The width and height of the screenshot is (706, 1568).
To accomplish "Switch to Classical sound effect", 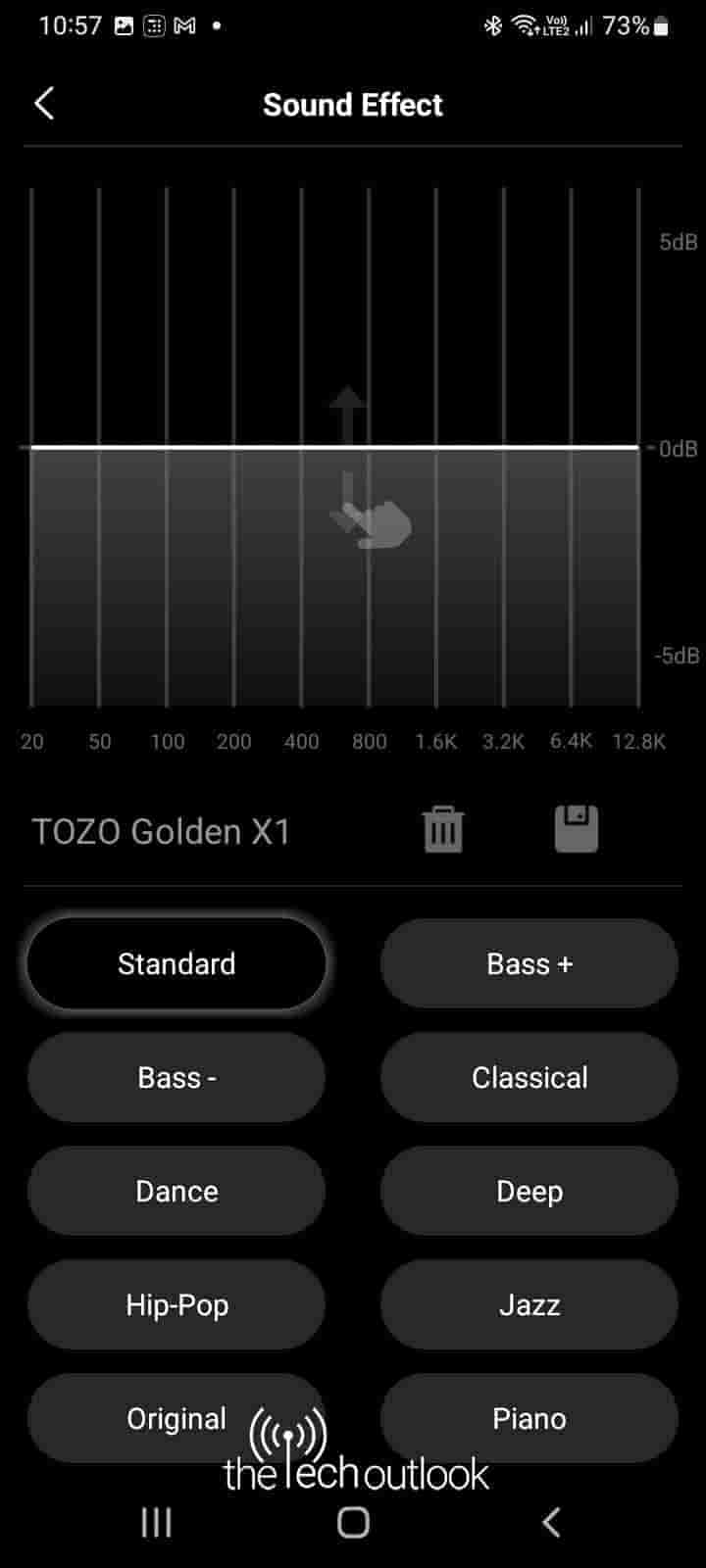I will (x=529, y=1078).
